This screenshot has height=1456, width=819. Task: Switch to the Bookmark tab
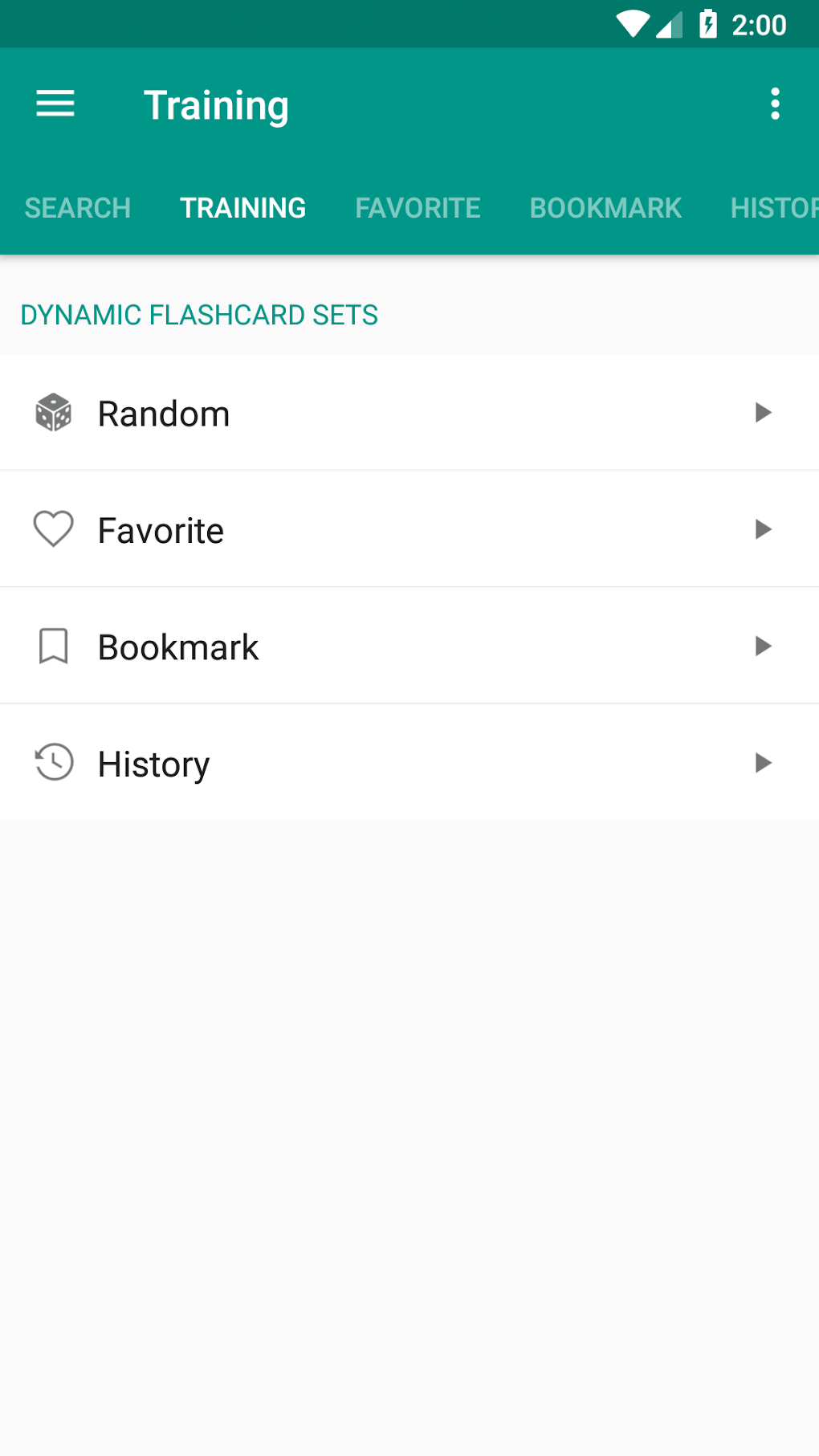[x=605, y=208]
